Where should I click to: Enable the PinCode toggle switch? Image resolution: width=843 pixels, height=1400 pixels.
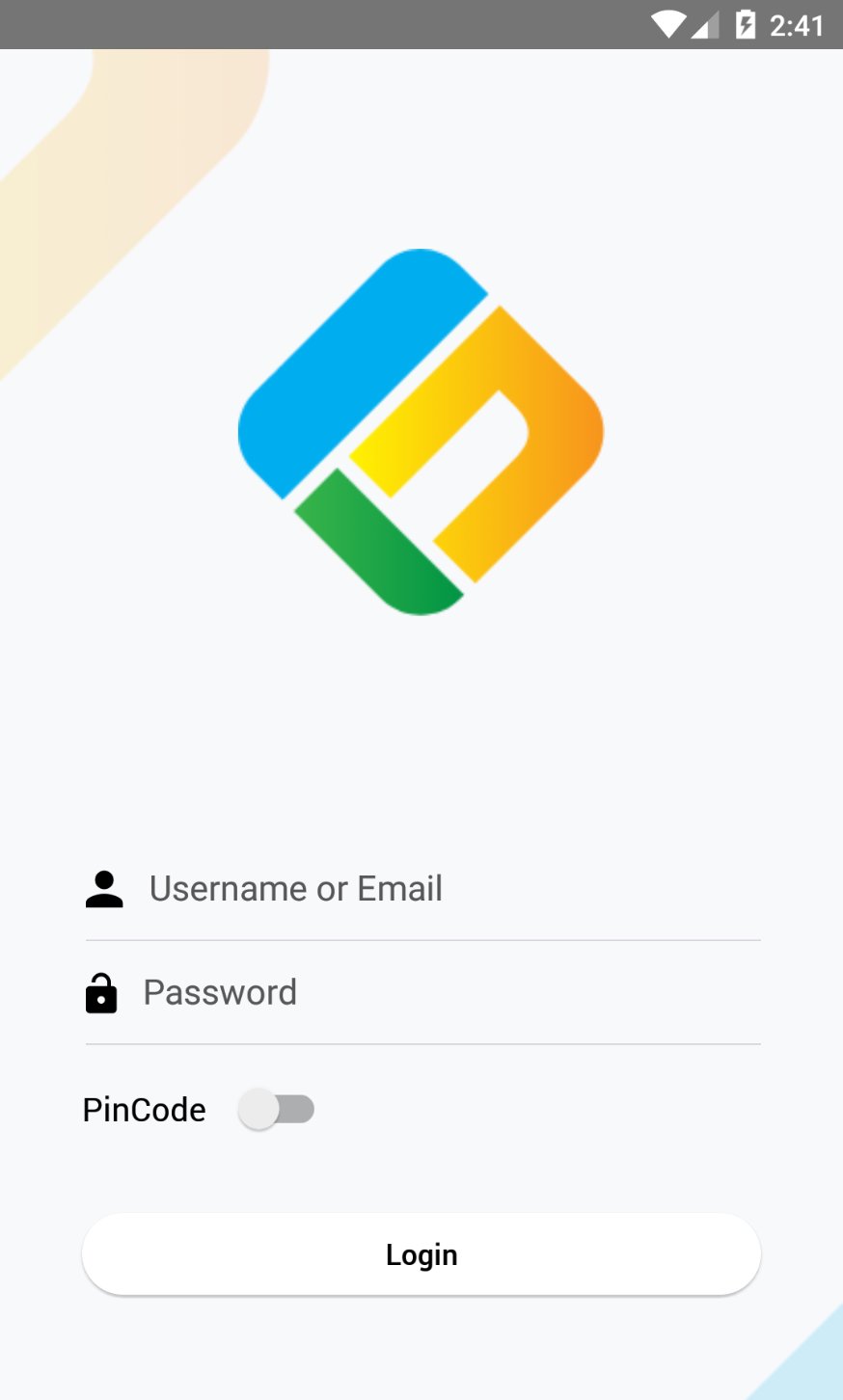click(x=277, y=1109)
